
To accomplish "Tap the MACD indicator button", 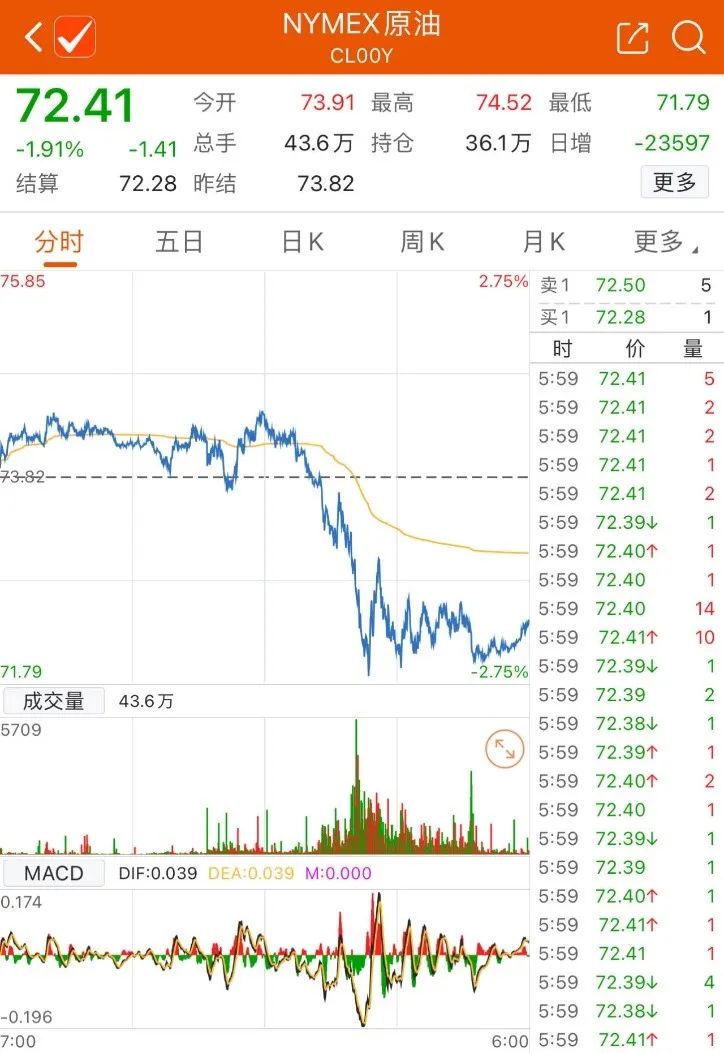I will (x=54, y=873).
